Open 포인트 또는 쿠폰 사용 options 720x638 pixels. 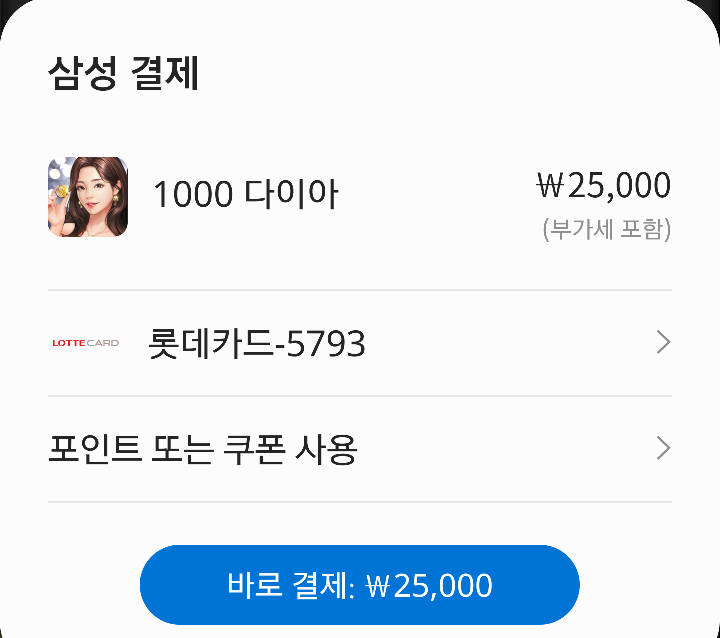click(359, 449)
